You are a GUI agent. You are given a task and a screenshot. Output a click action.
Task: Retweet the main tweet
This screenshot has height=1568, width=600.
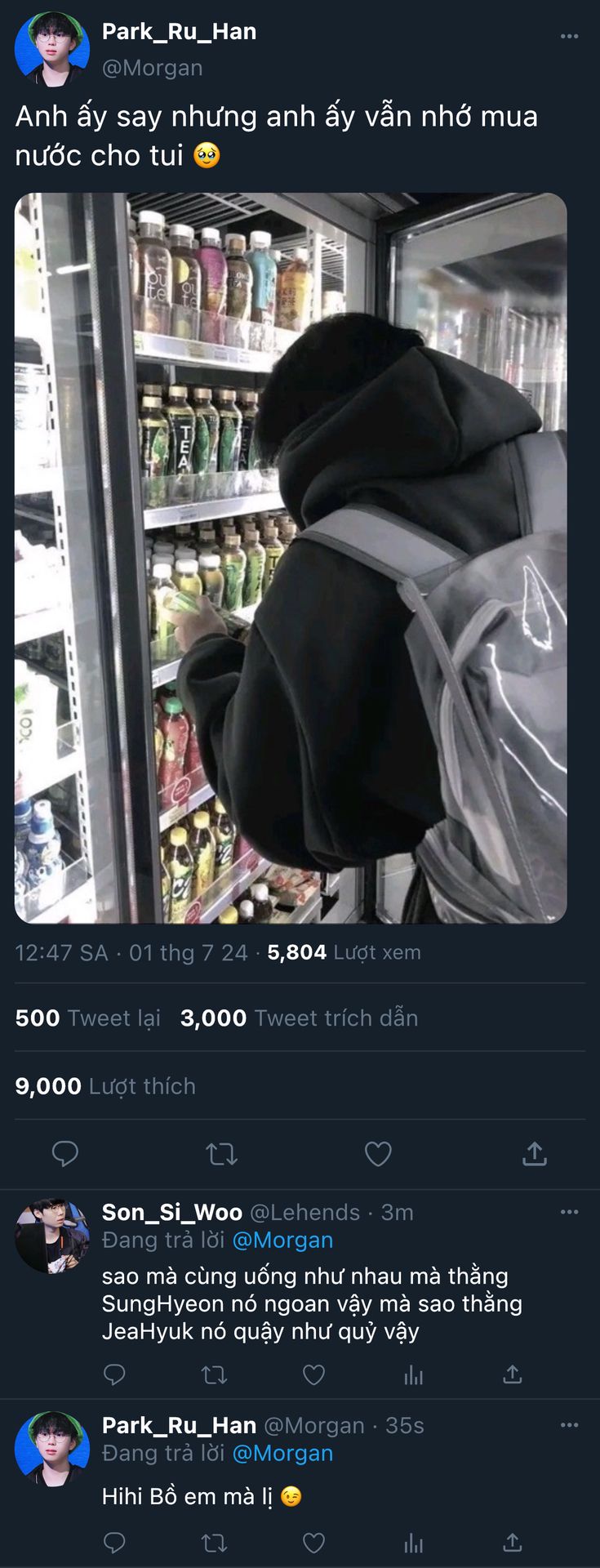coord(221,1153)
